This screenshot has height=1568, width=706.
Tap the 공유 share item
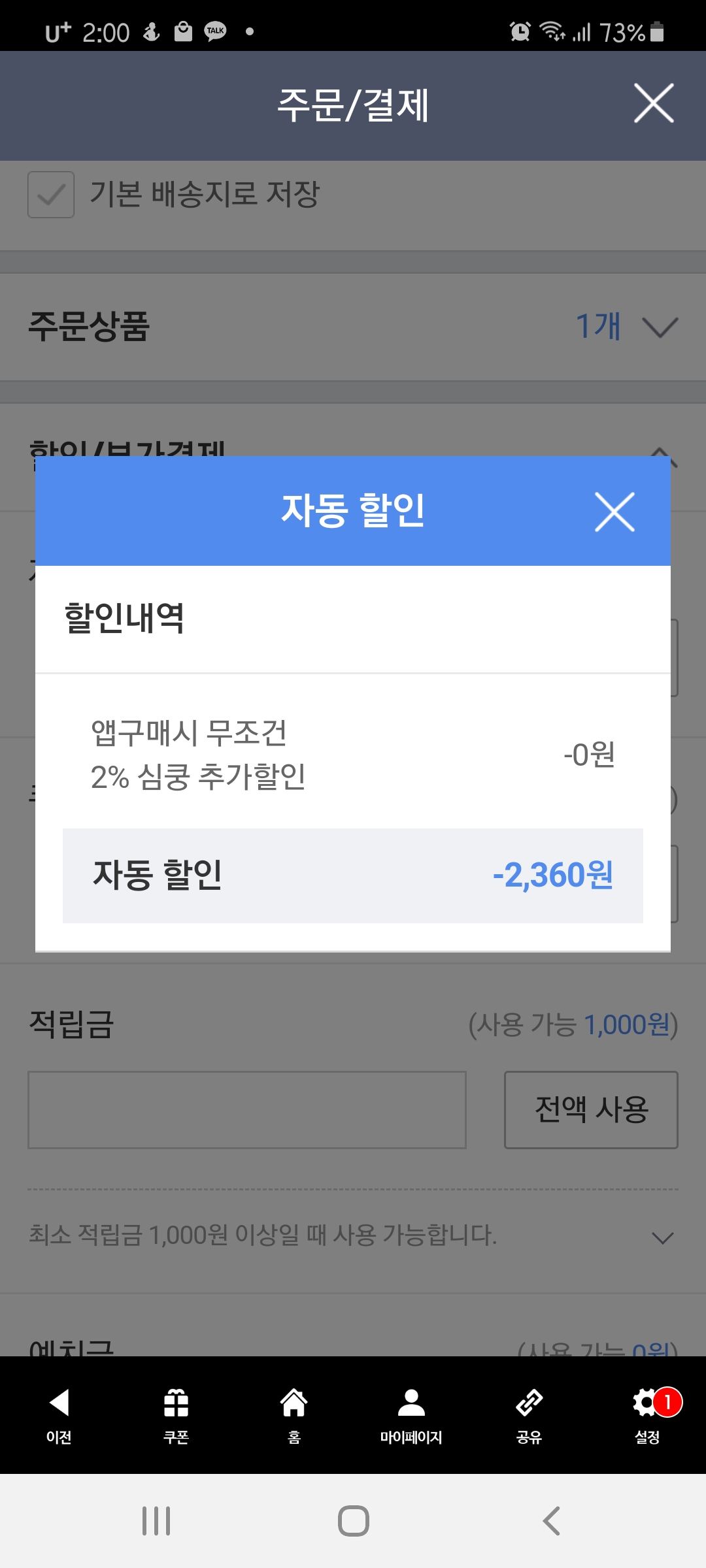[x=529, y=1415]
